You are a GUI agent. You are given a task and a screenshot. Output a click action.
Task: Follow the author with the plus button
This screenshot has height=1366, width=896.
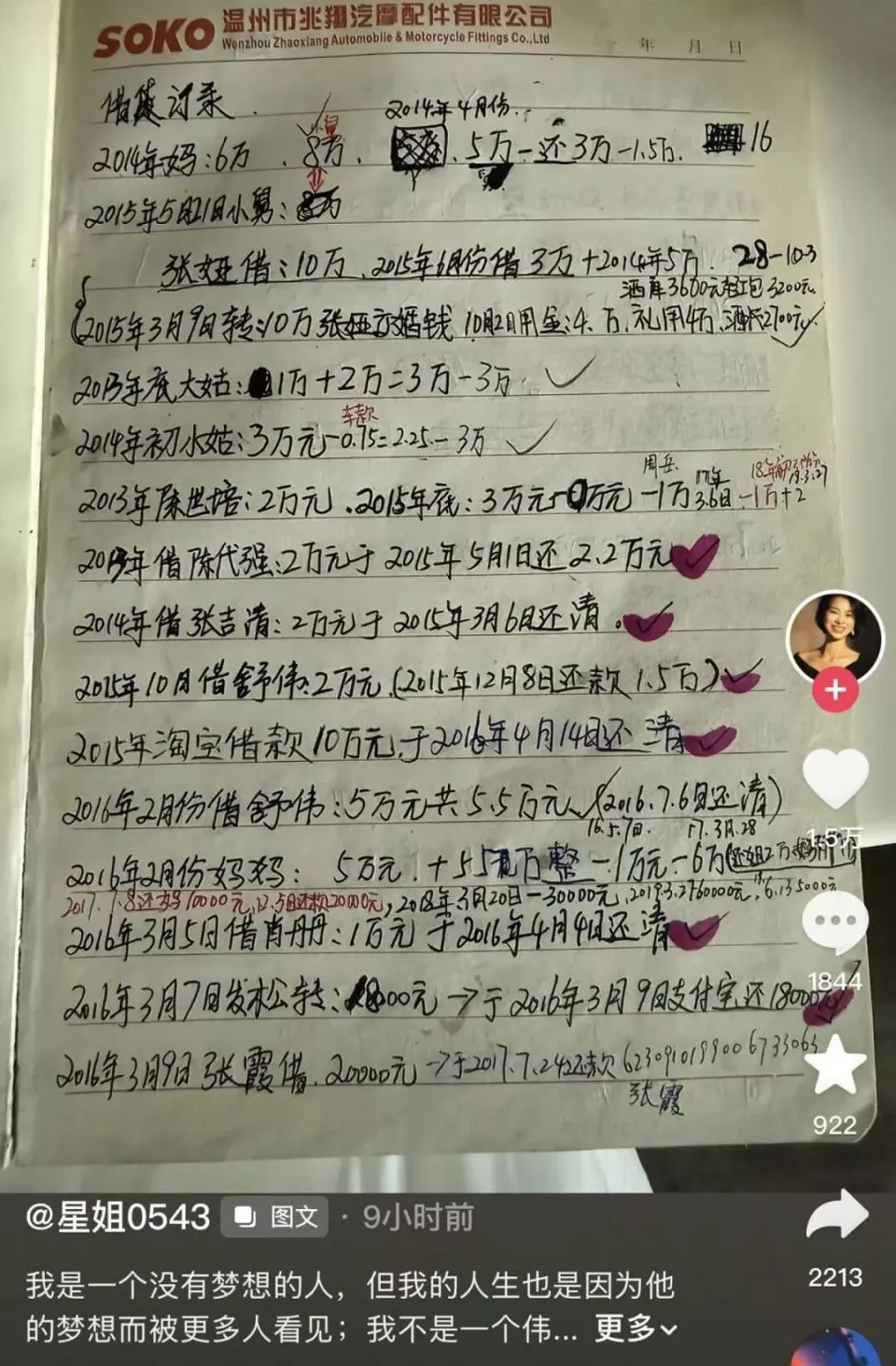pyautogui.click(x=835, y=690)
